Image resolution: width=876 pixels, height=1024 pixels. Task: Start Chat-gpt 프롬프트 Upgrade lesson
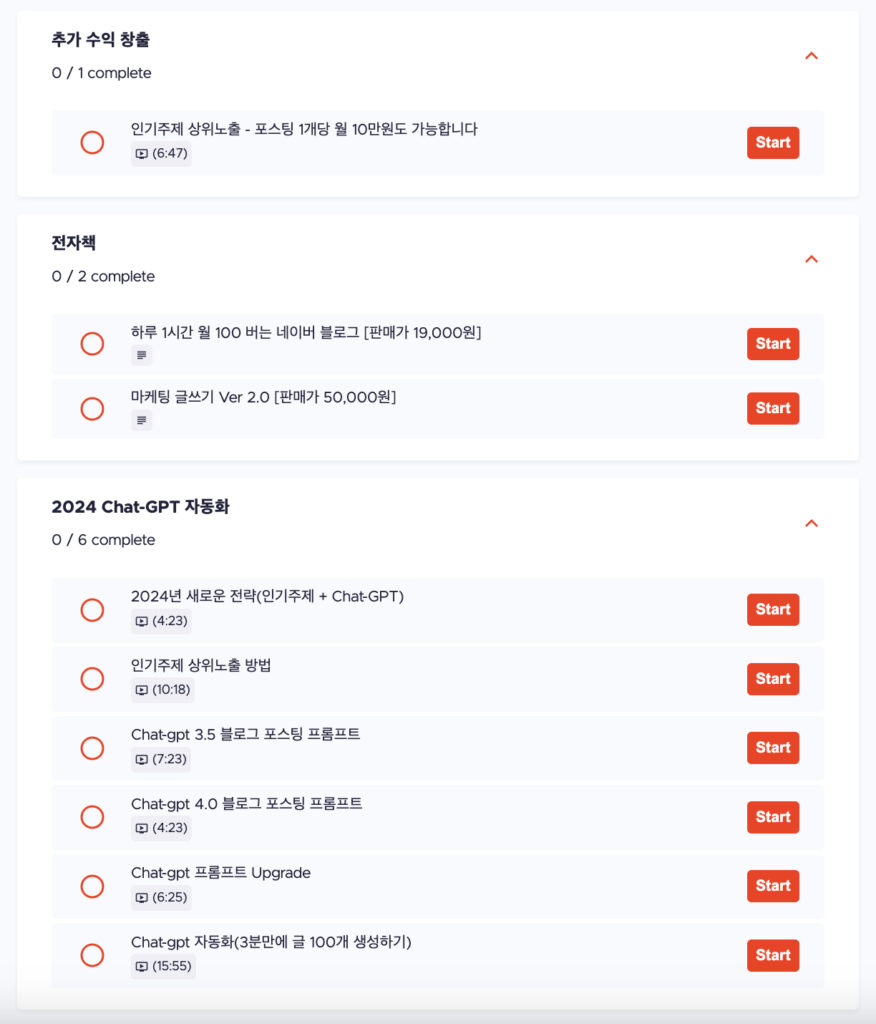click(x=772, y=886)
